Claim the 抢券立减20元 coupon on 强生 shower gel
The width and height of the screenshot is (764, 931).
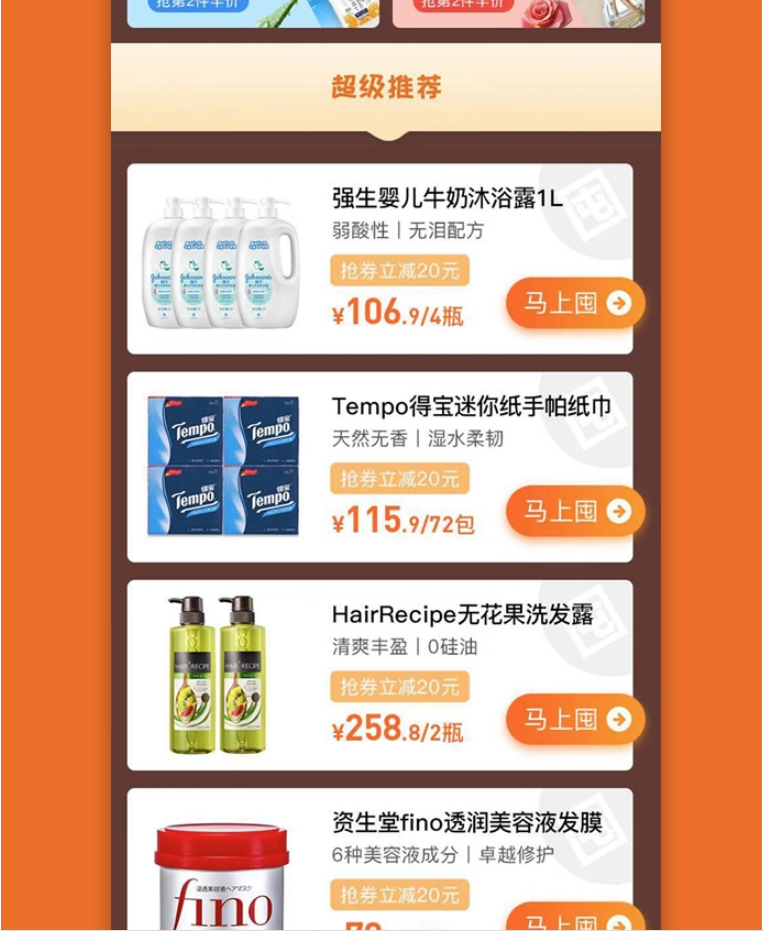coord(399,271)
